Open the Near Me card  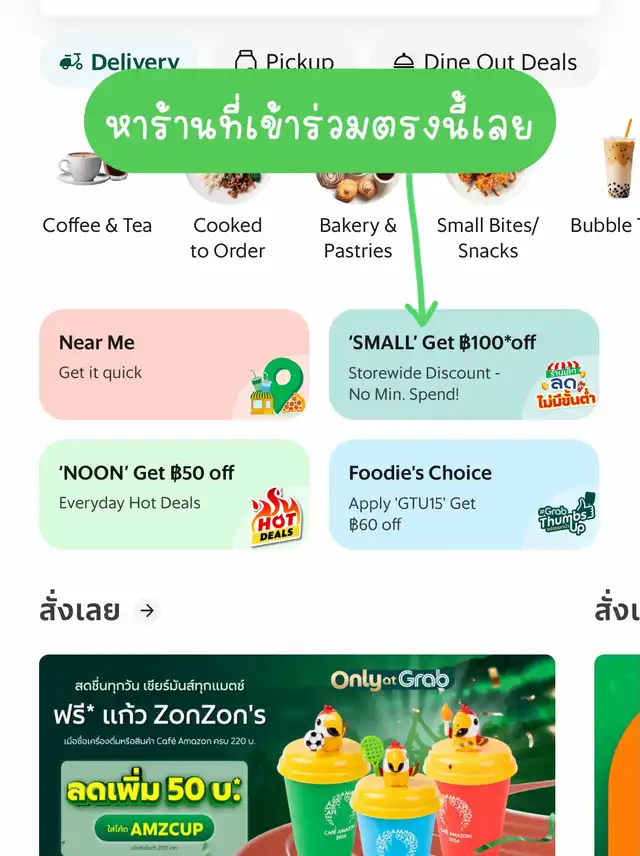174,364
